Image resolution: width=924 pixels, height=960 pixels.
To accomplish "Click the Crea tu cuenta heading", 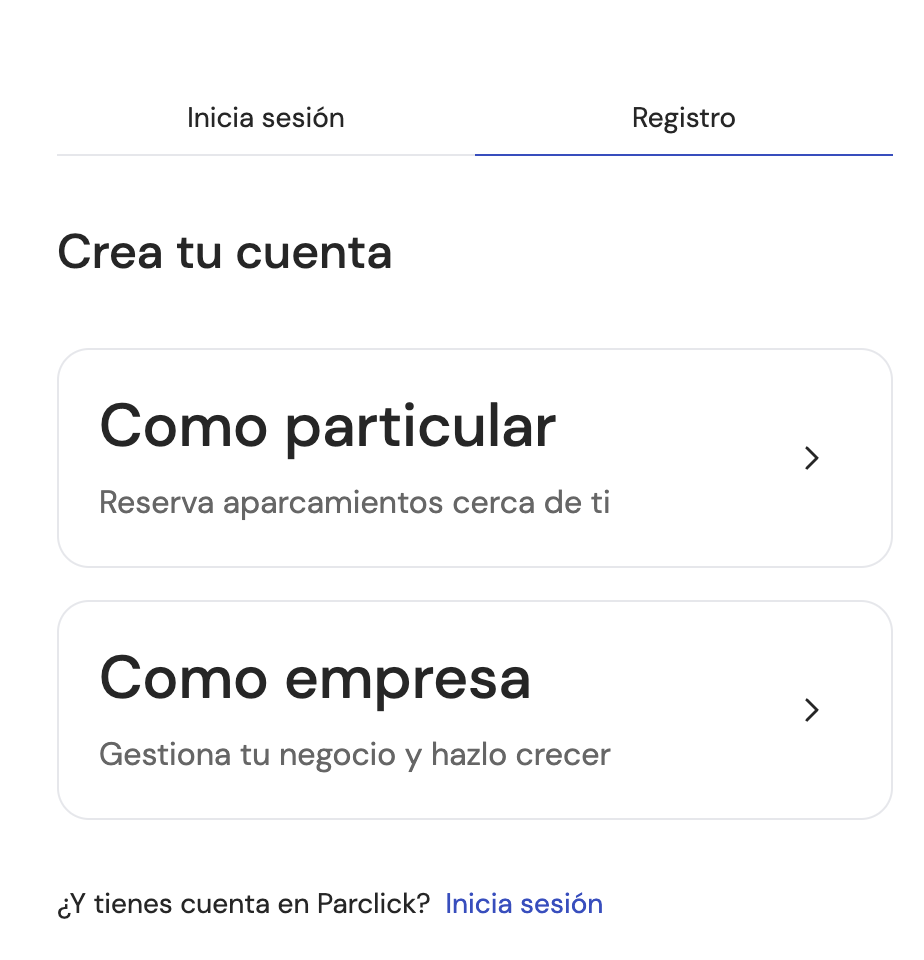I will pos(226,253).
